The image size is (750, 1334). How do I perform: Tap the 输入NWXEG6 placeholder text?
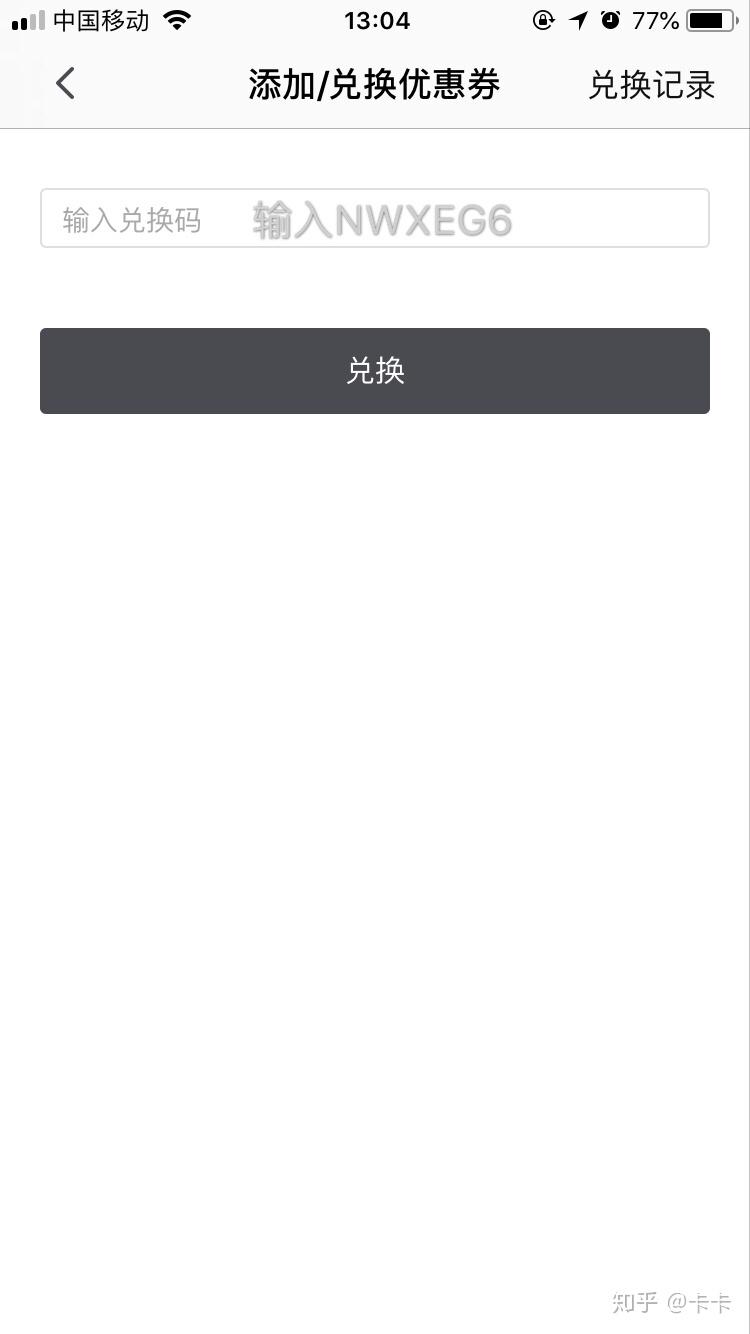[381, 218]
